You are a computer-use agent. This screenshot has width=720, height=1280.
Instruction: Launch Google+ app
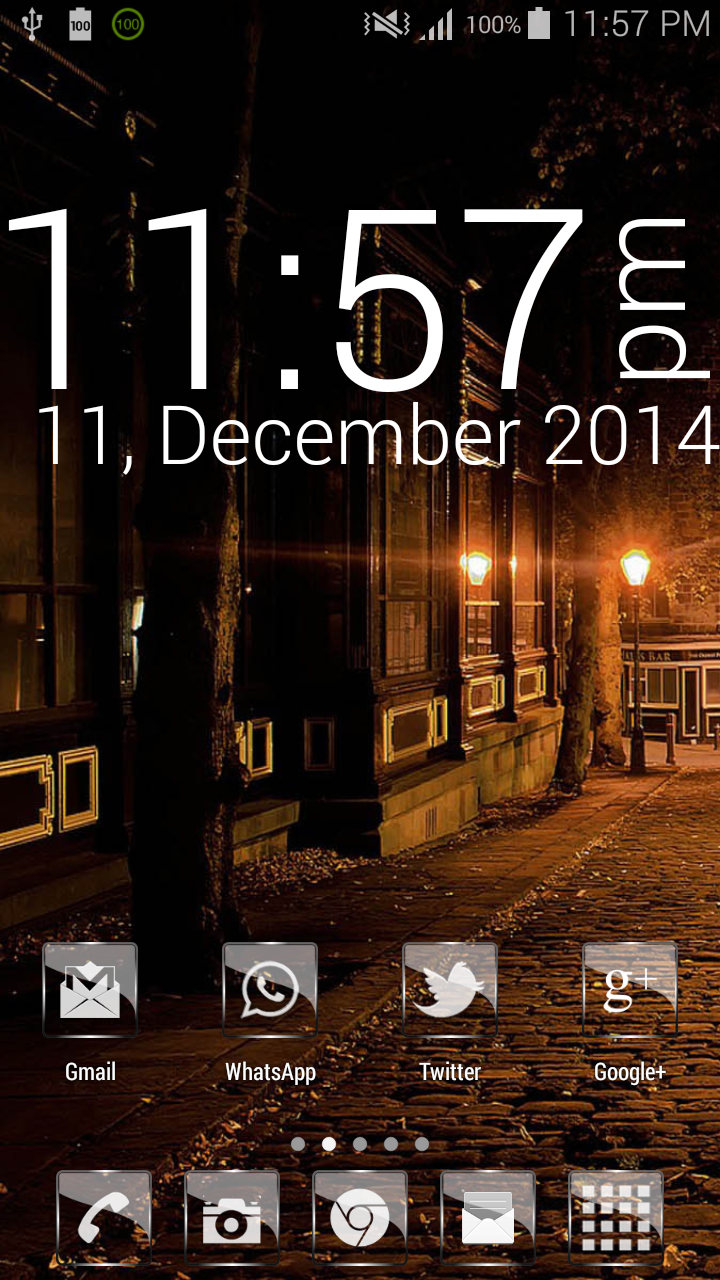[x=630, y=990]
